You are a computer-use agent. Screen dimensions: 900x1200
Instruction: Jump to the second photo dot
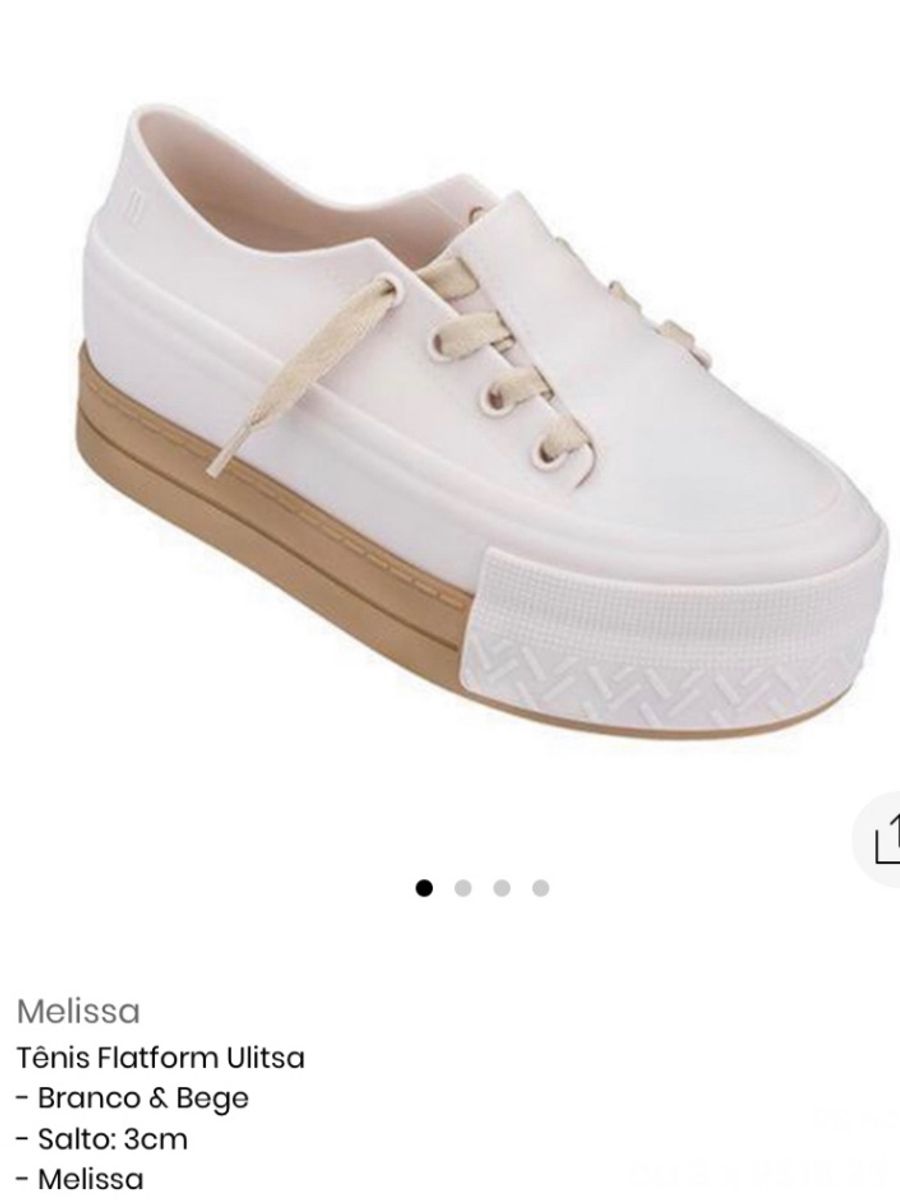coord(463,887)
